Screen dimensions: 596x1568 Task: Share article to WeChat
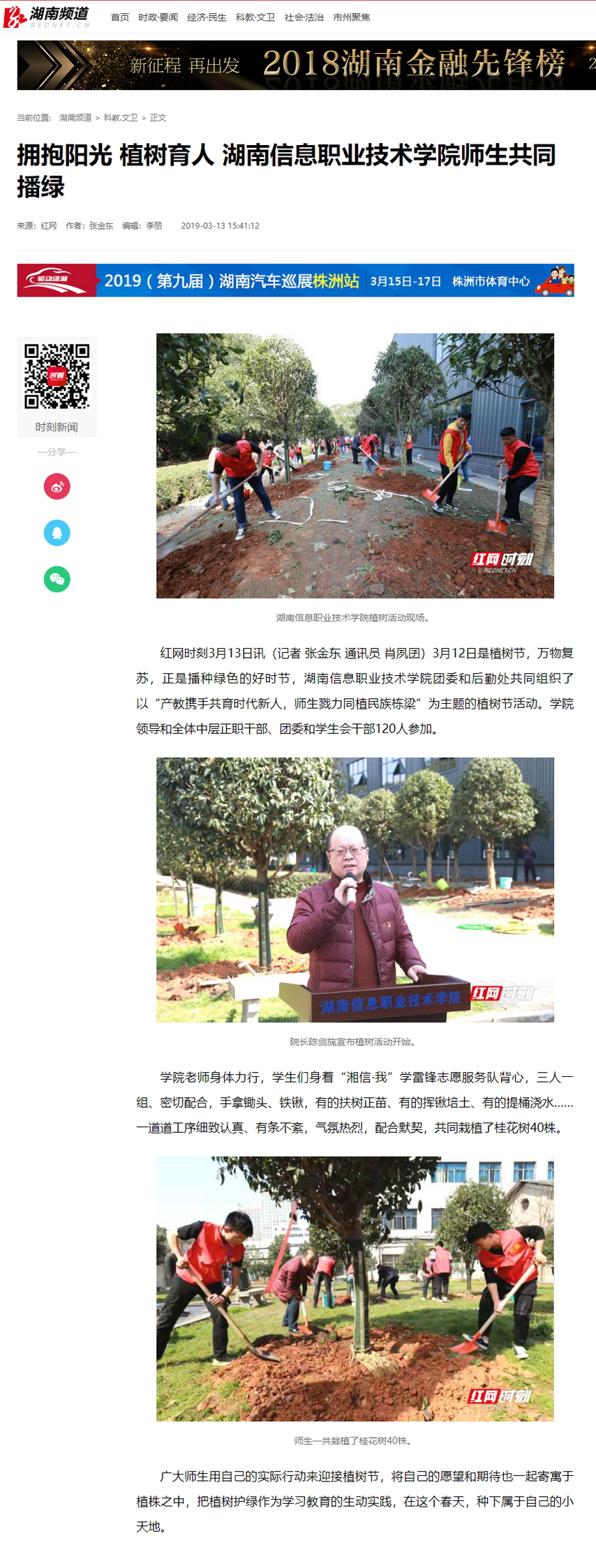(57, 579)
